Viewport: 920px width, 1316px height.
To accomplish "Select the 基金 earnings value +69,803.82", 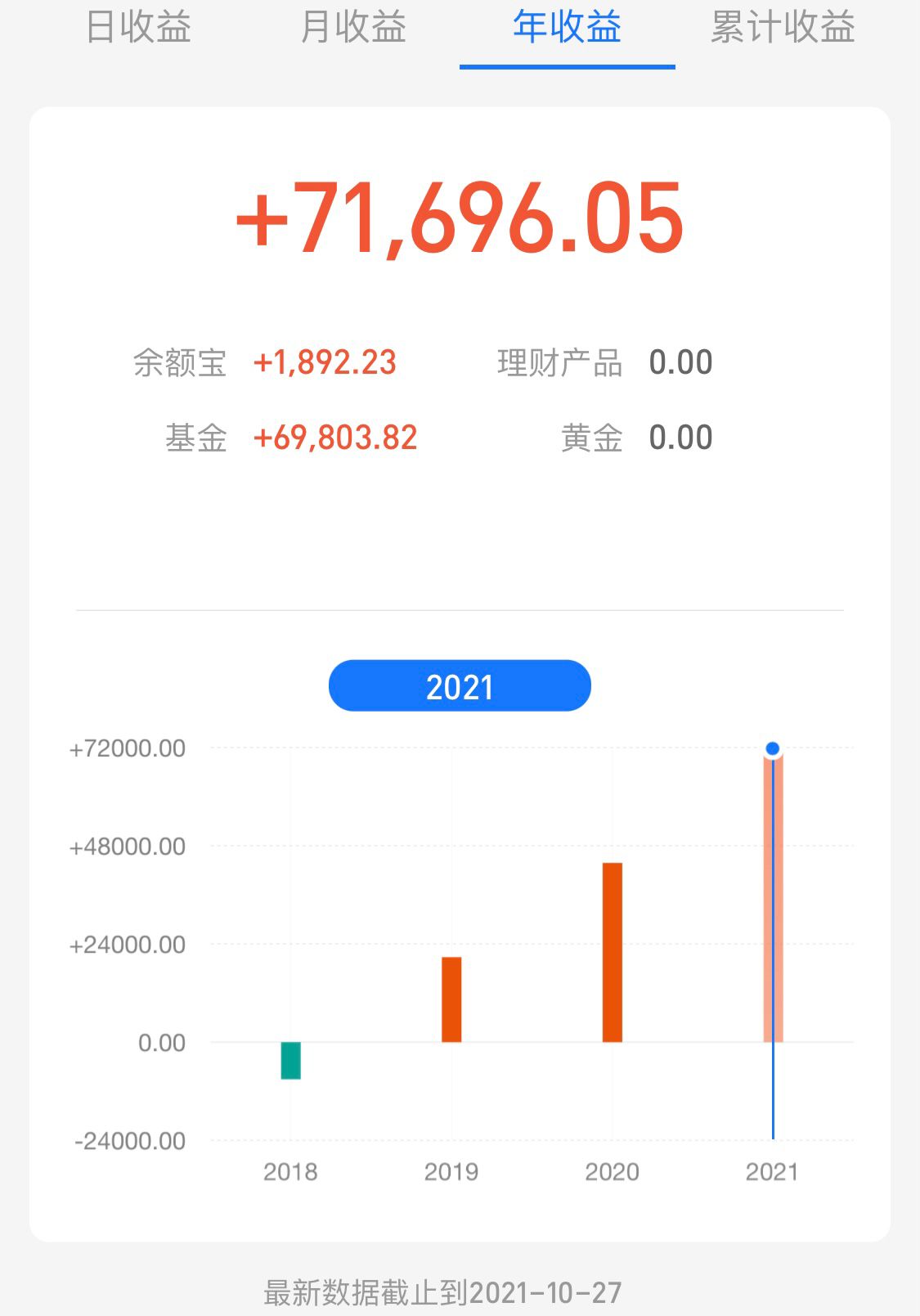I will [x=336, y=438].
